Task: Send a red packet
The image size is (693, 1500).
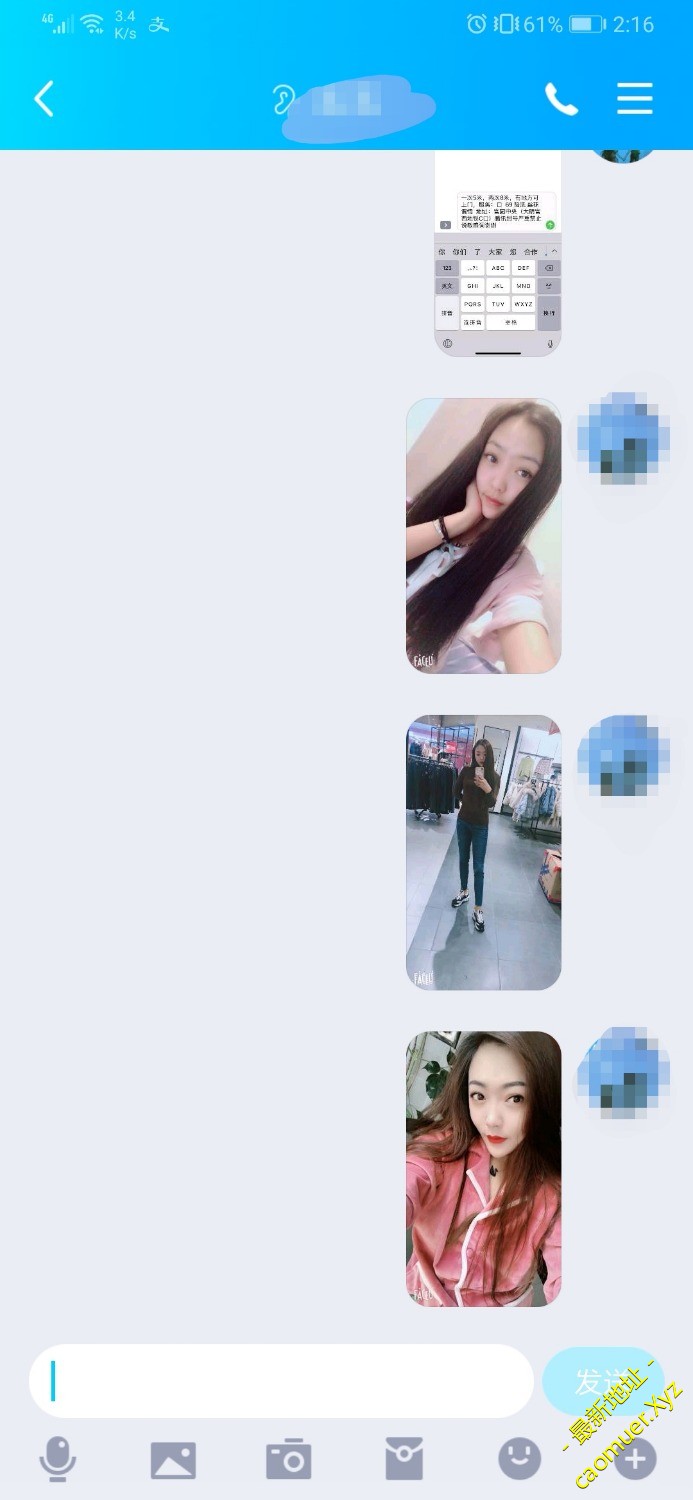Action: 404,1460
